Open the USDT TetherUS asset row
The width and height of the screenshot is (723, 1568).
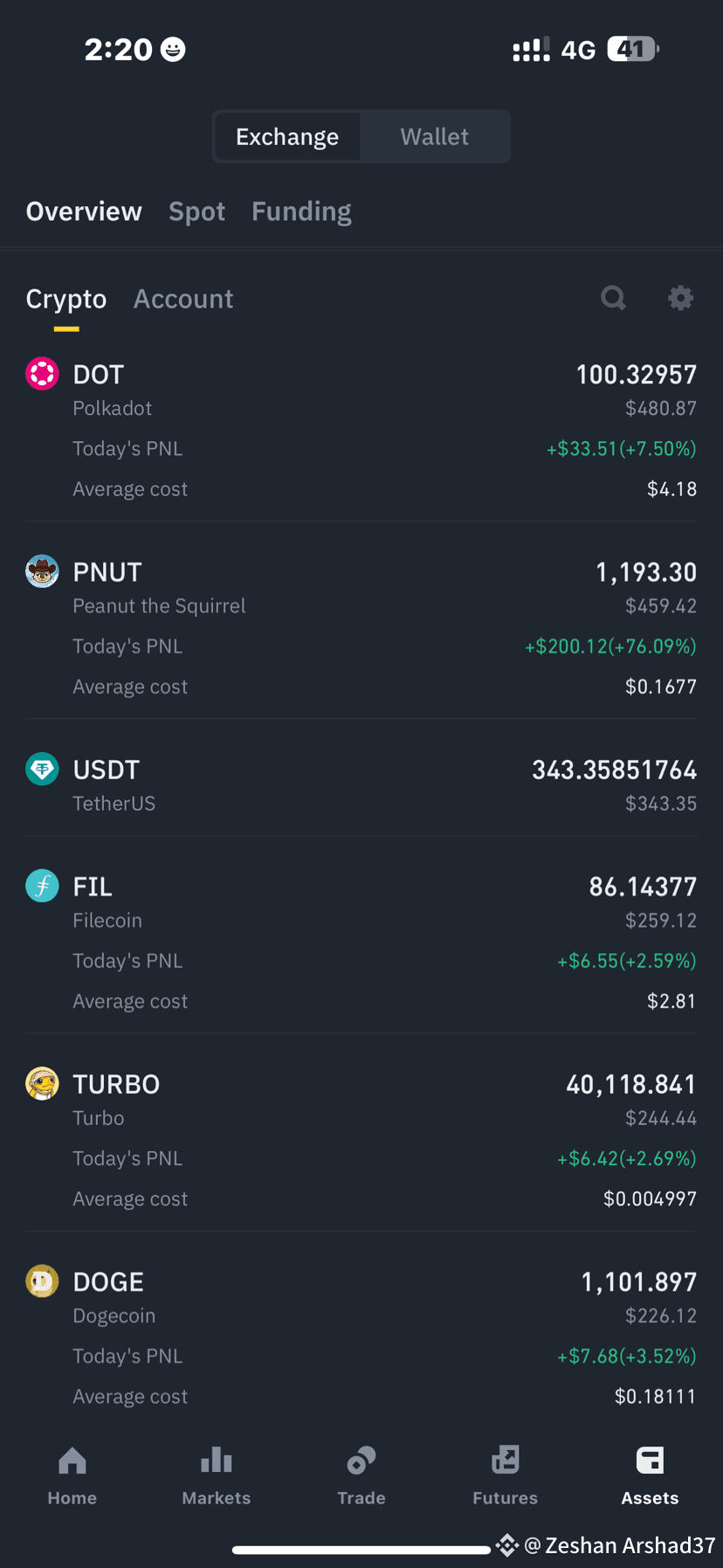click(x=361, y=785)
